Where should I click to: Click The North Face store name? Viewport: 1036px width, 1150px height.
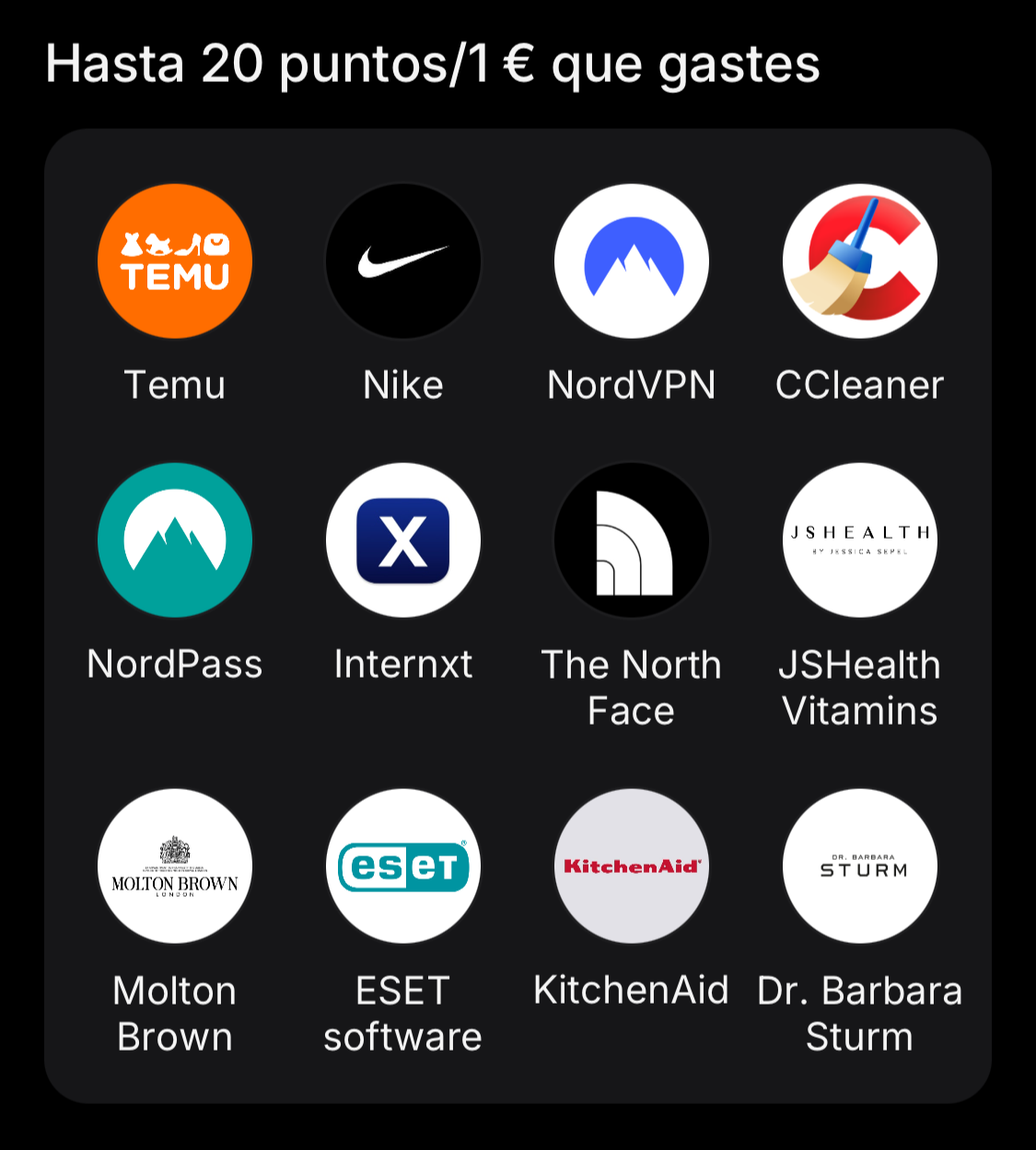point(631,688)
